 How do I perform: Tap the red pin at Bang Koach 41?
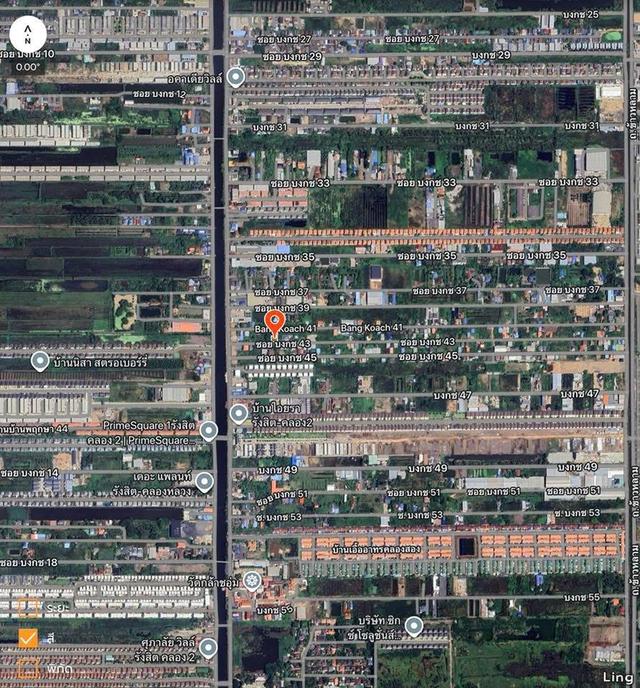point(274,324)
